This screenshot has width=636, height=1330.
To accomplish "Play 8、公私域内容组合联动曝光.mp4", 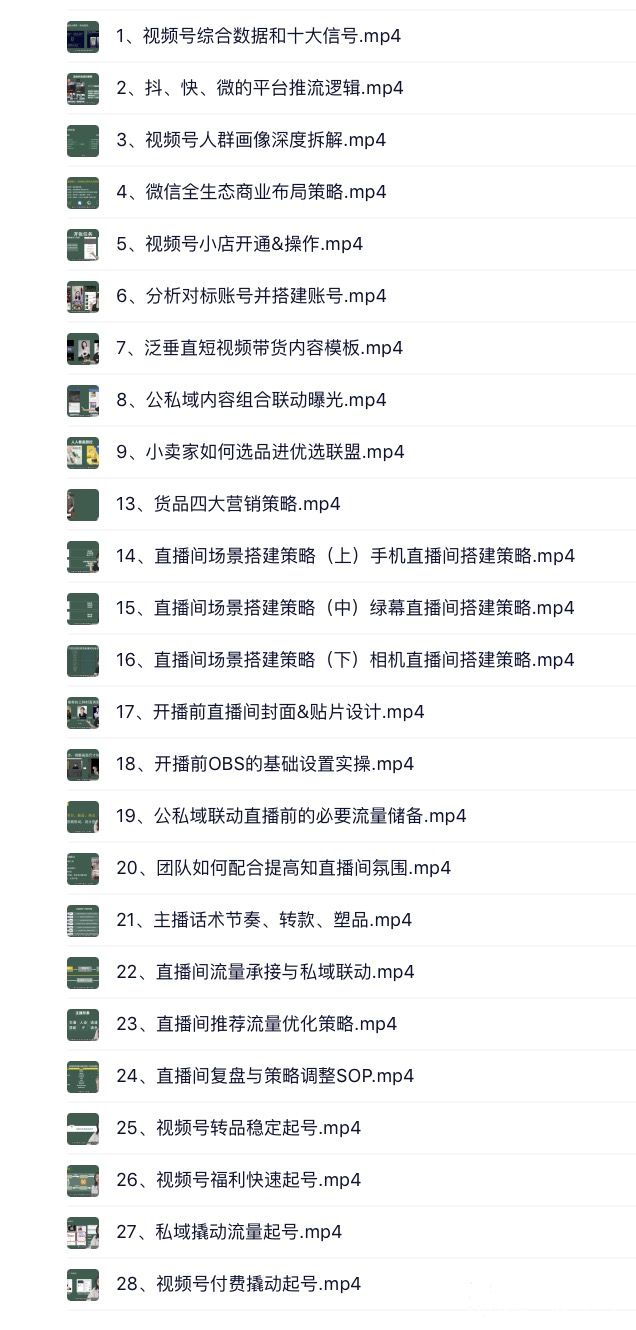I will pos(250,400).
